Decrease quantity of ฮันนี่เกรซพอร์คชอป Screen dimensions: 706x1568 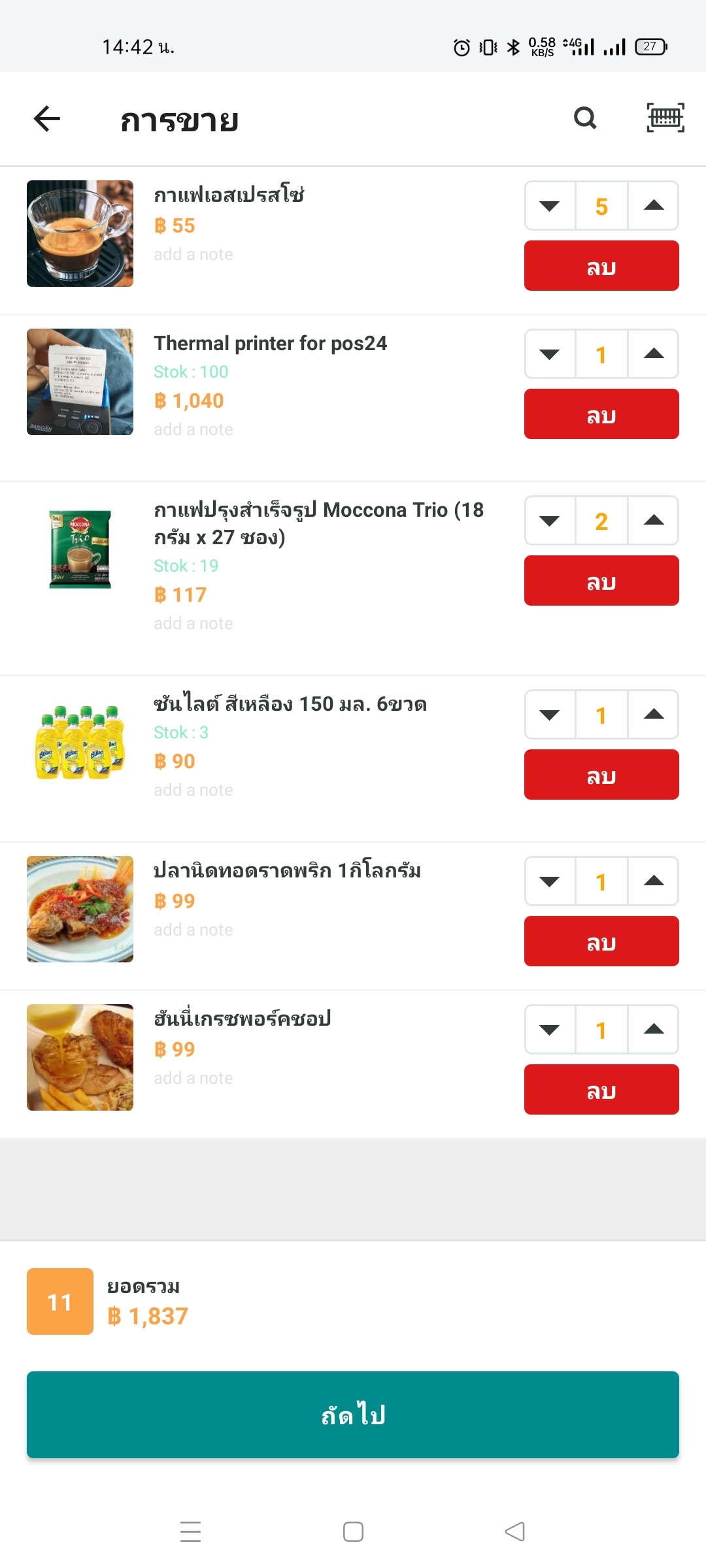(550, 1030)
